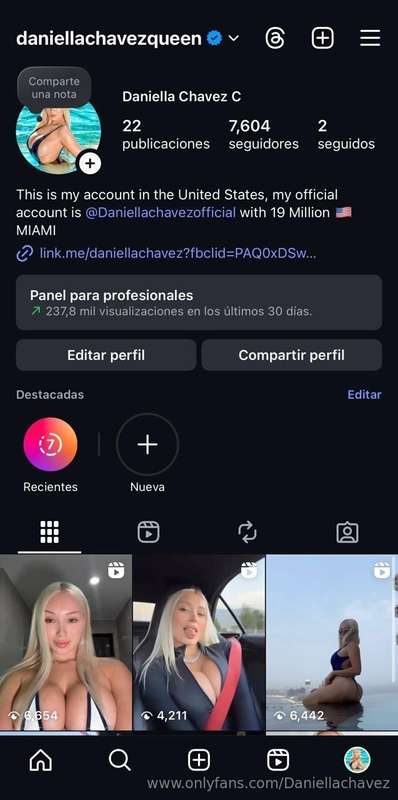This screenshot has width=398, height=800.
Task: Open the search tab in bottom bar
Action: (x=119, y=761)
